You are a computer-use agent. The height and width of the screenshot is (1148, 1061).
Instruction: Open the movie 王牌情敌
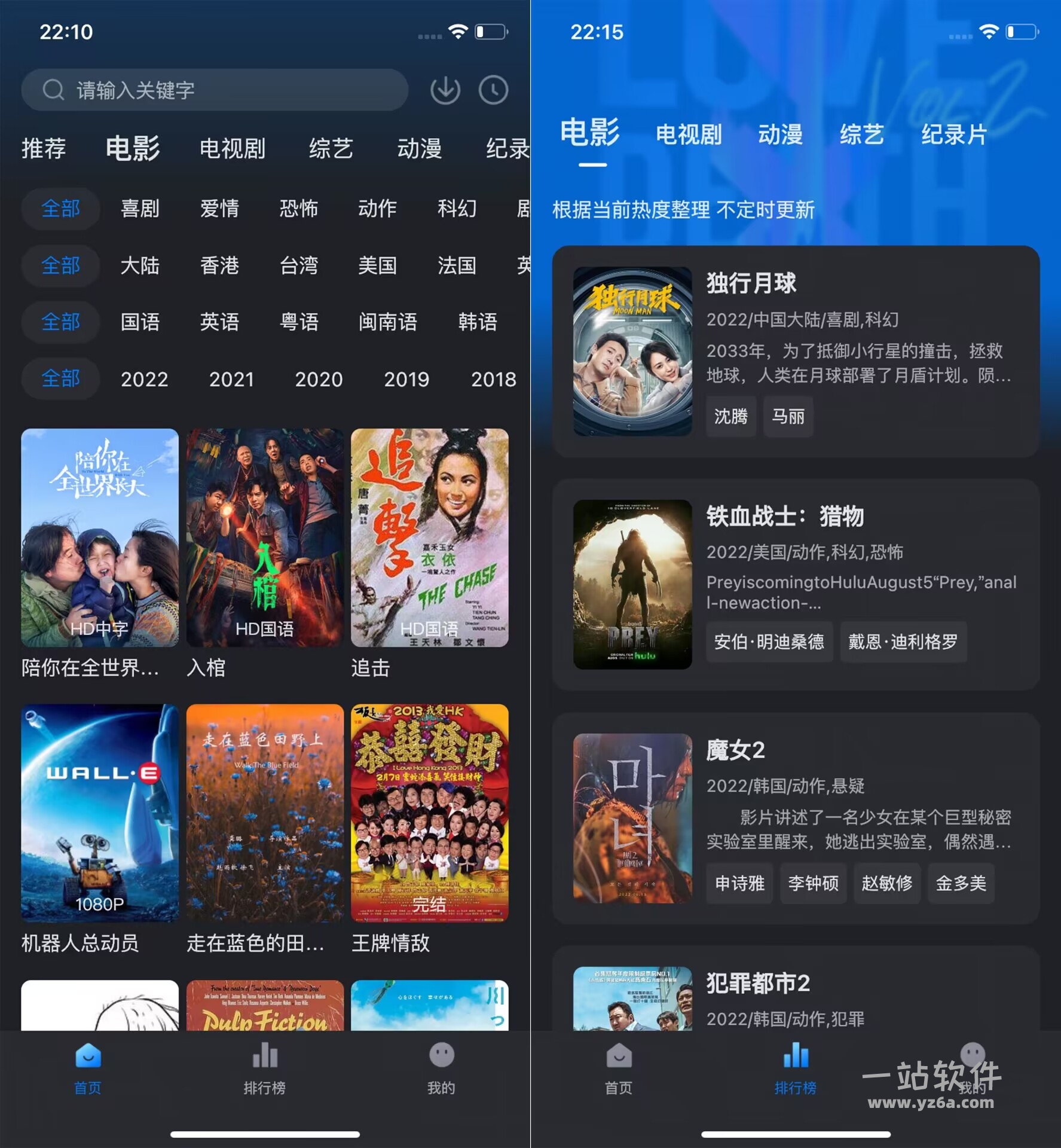429,813
